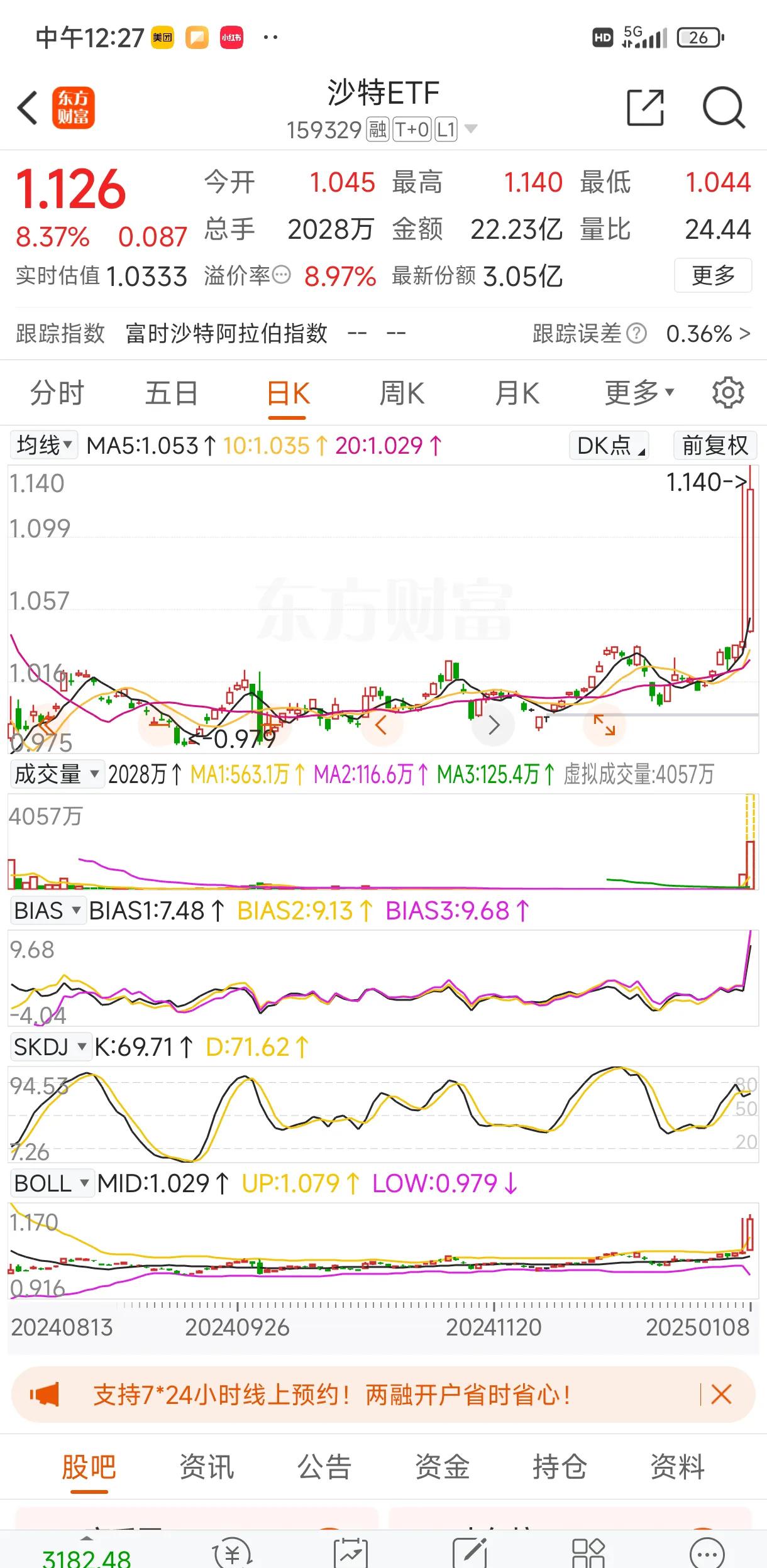Go back using the back arrow

point(26,108)
